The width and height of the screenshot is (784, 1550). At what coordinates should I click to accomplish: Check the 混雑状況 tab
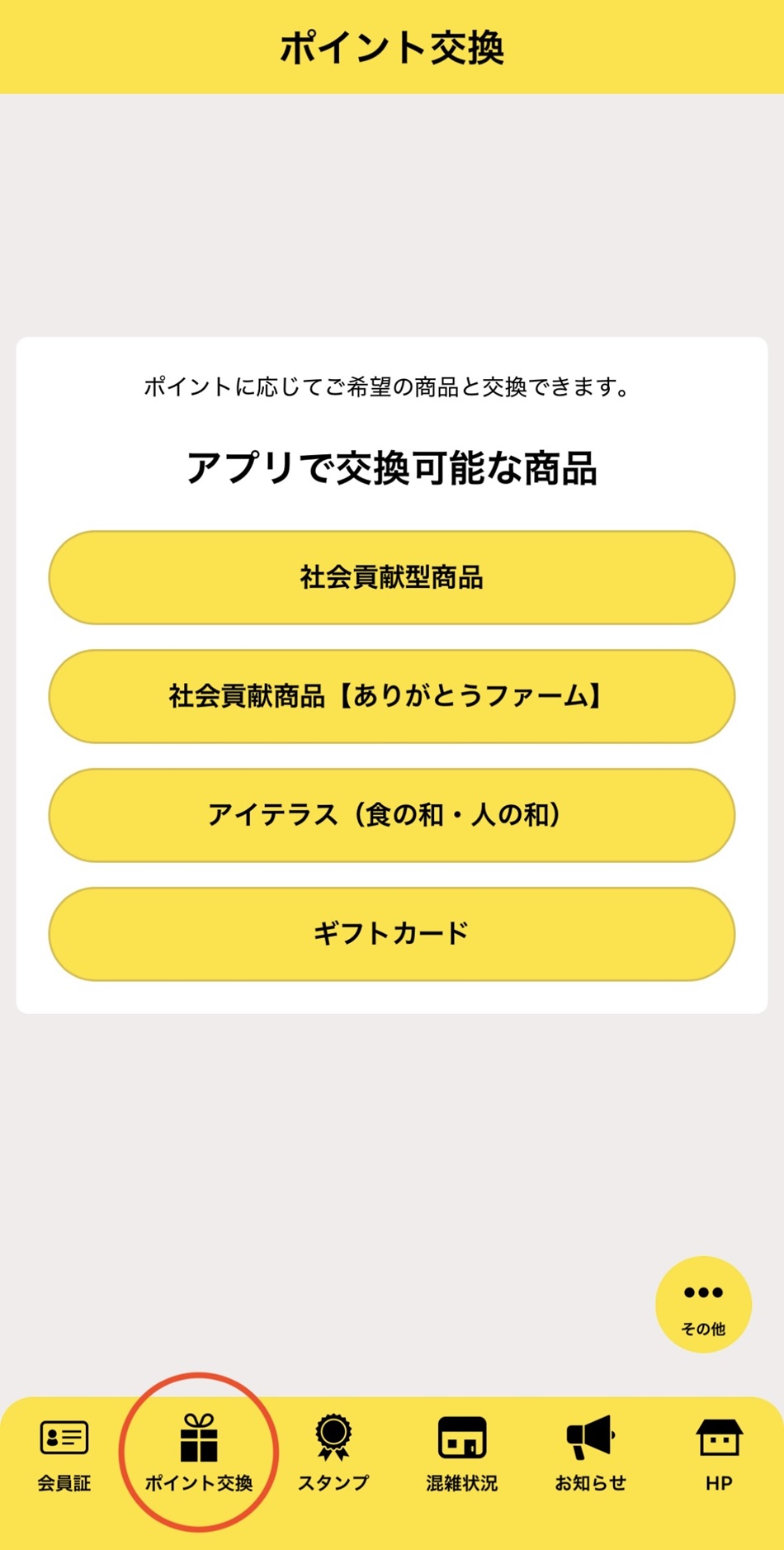[x=461, y=1453]
